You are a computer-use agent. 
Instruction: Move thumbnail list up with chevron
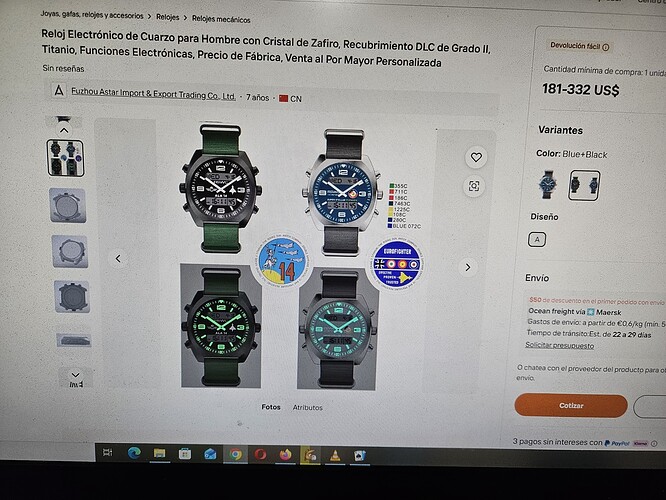pyautogui.click(x=64, y=129)
